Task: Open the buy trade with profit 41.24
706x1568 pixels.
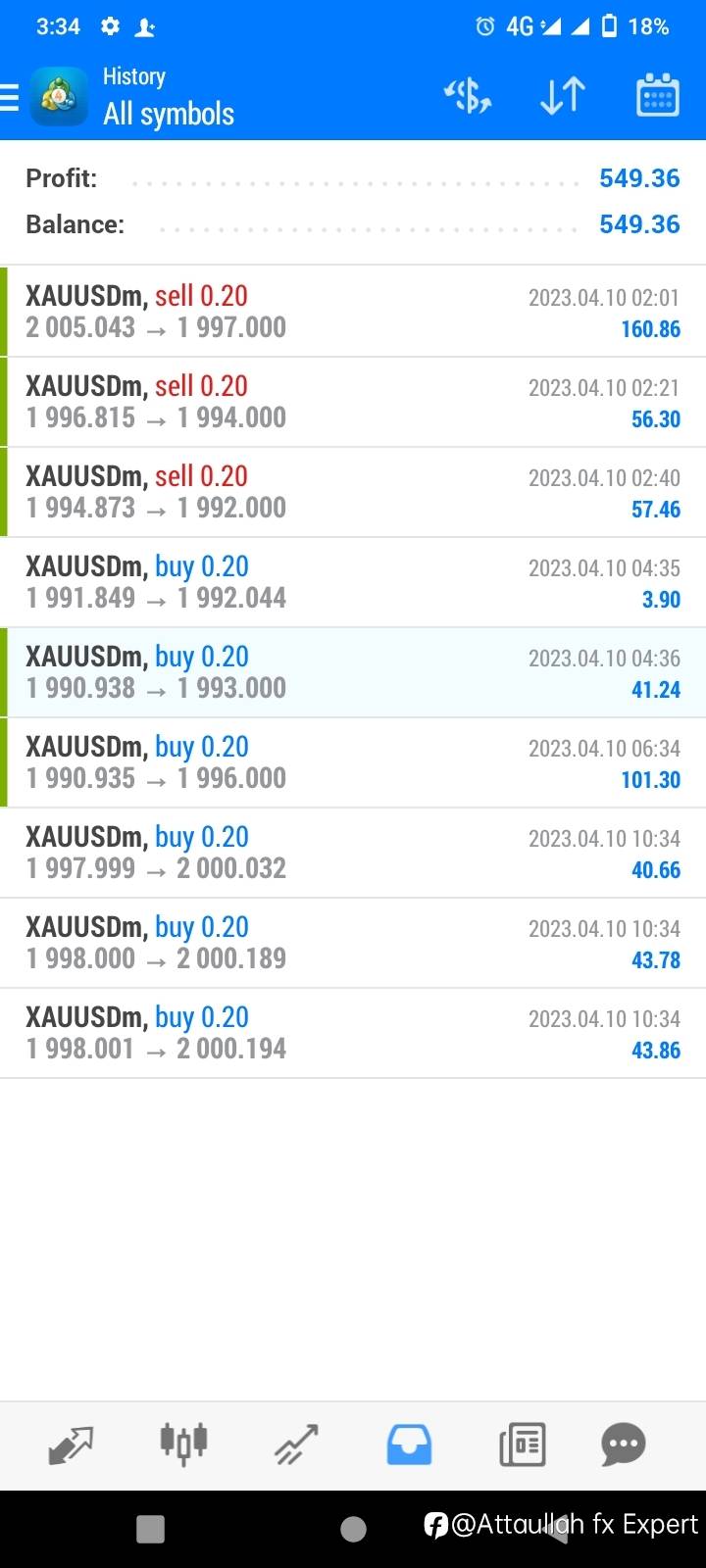Action: click(x=353, y=672)
